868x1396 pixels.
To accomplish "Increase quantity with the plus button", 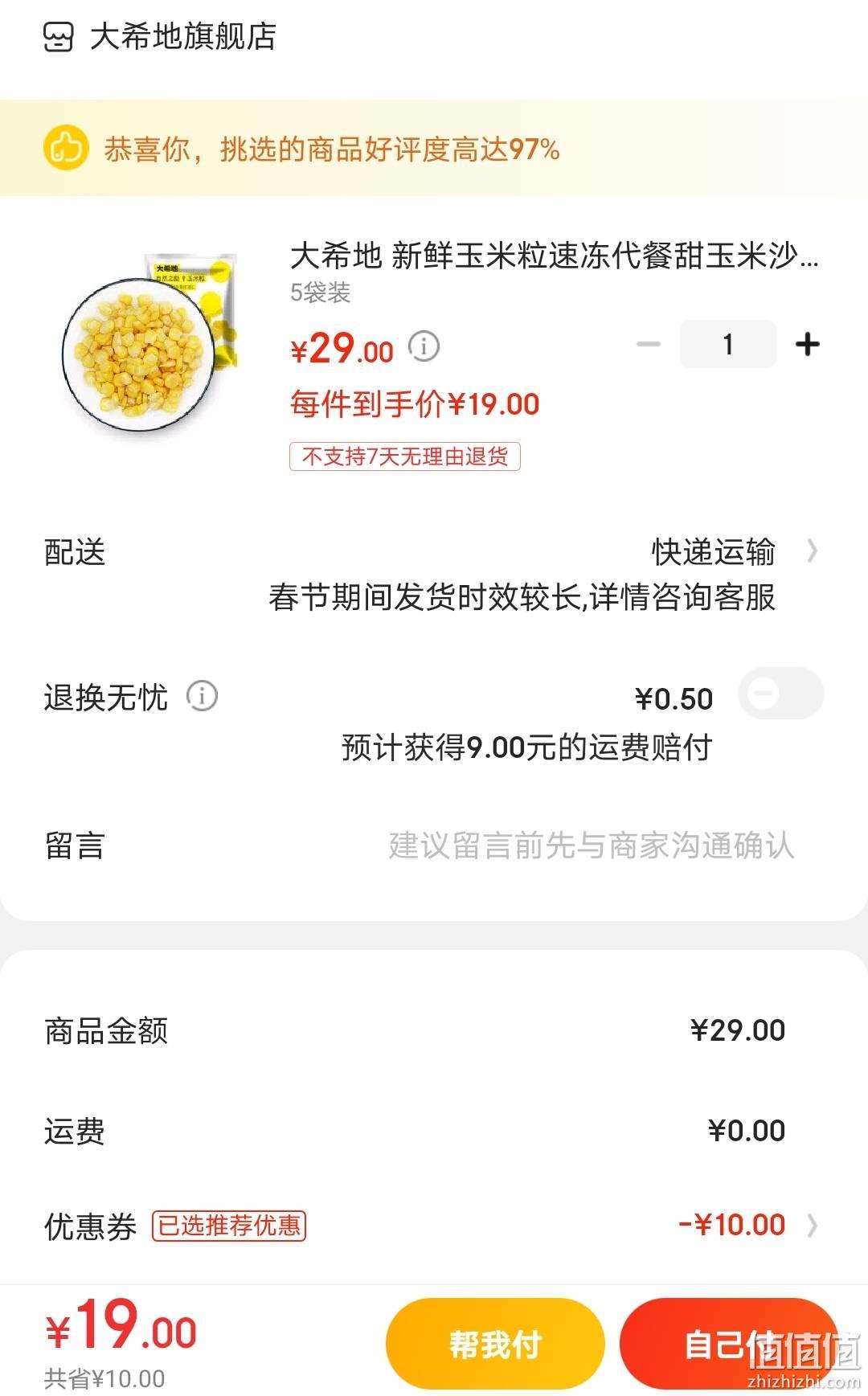I will click(807, 345).
